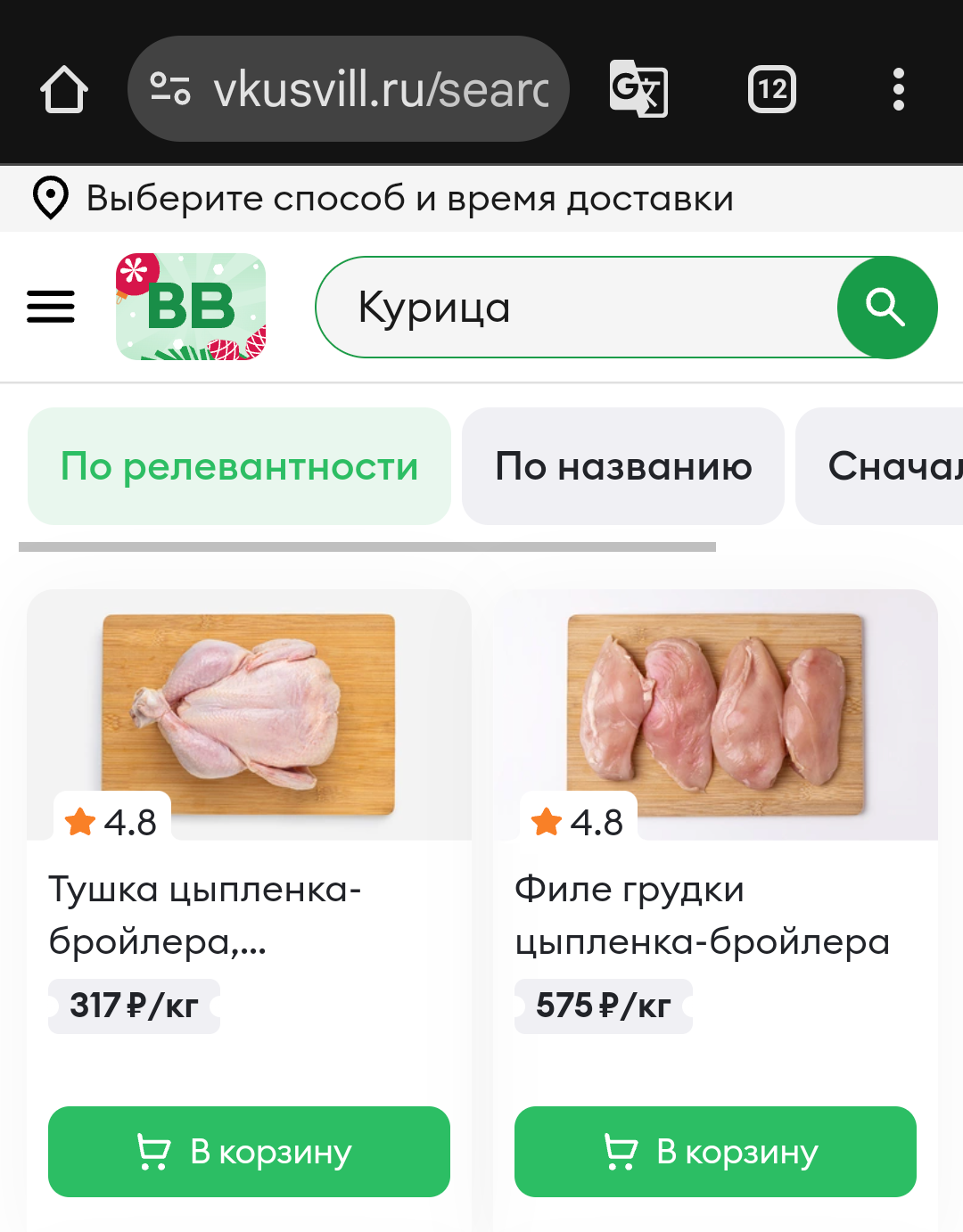Add Тушка цыпленка-бройлера to the cart
Screen dimensions: 963x1232
(x=249, y=1152)
